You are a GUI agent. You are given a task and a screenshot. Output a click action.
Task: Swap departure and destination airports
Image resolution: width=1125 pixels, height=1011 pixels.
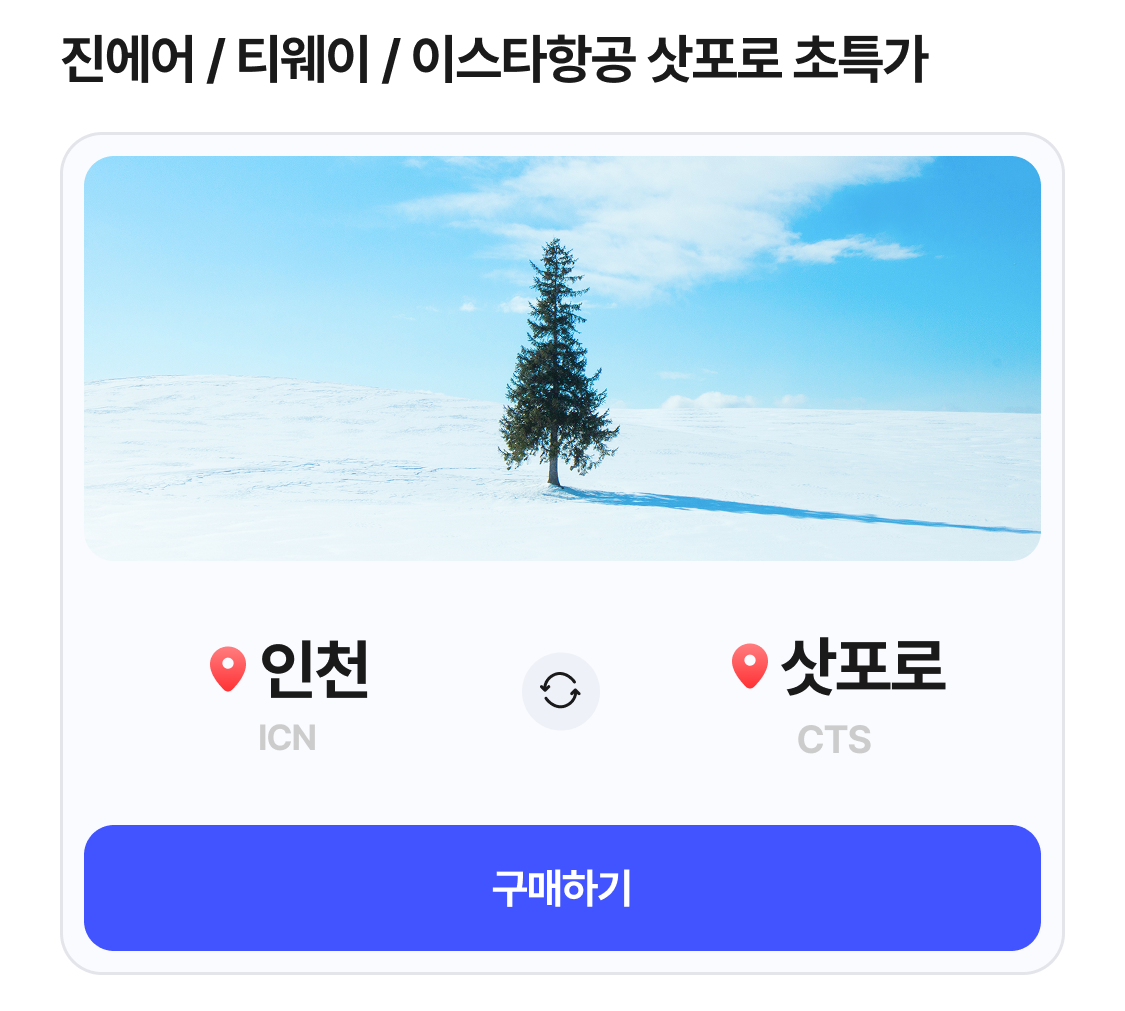click(560, 692)
